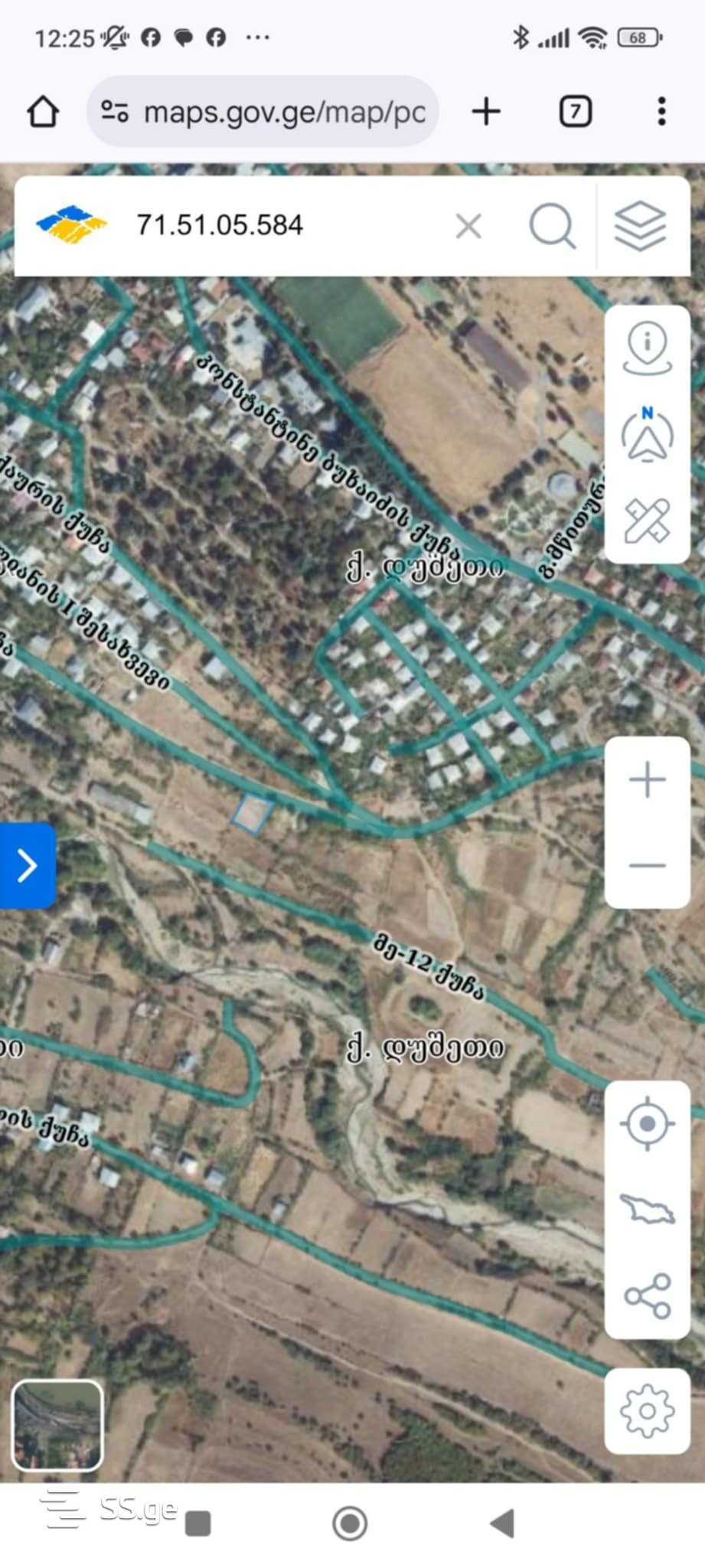
Task: Activate the location info tool
Action: coord(647,349)
